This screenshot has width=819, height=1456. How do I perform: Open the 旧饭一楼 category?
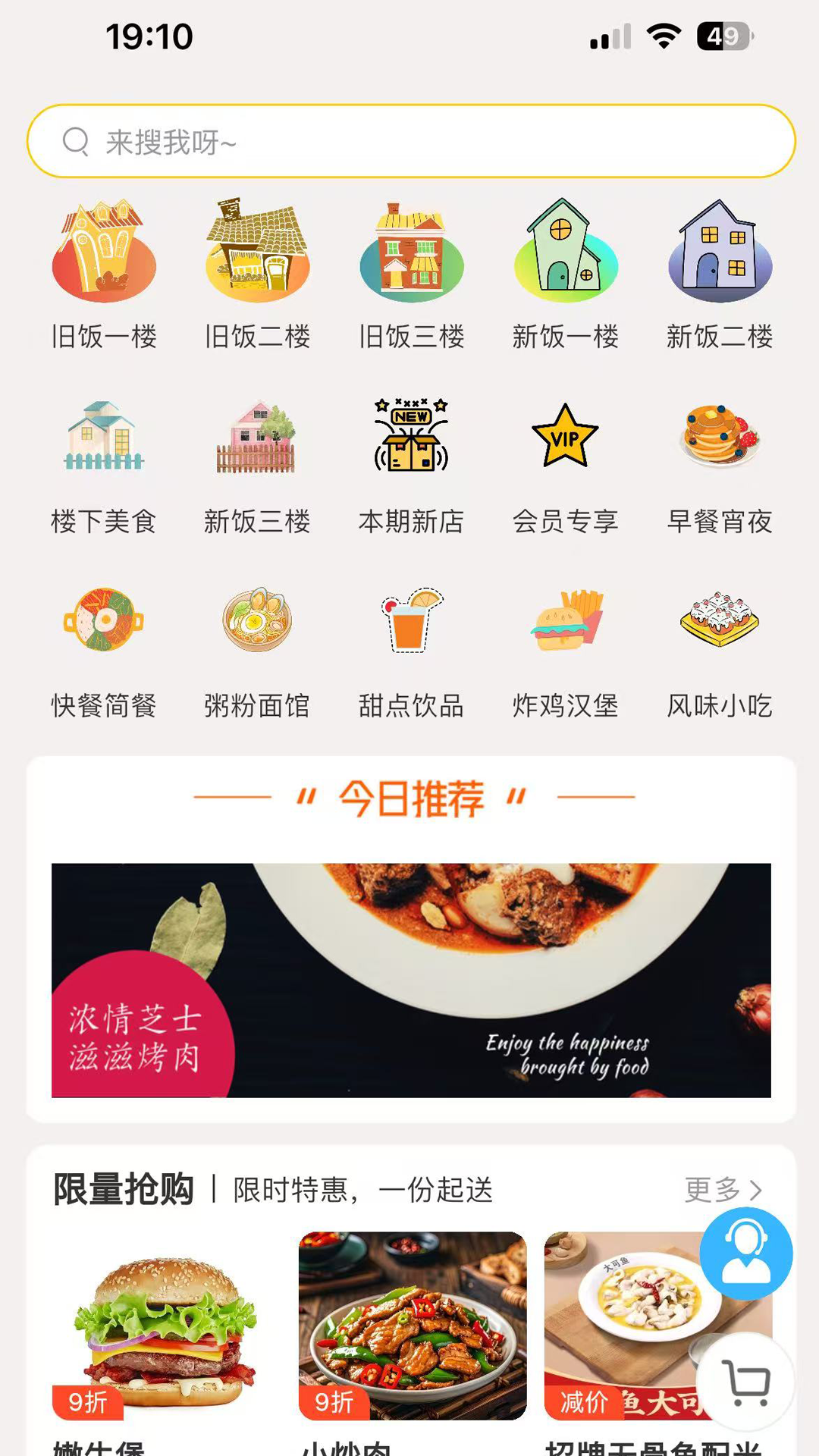tap(104, 275)
